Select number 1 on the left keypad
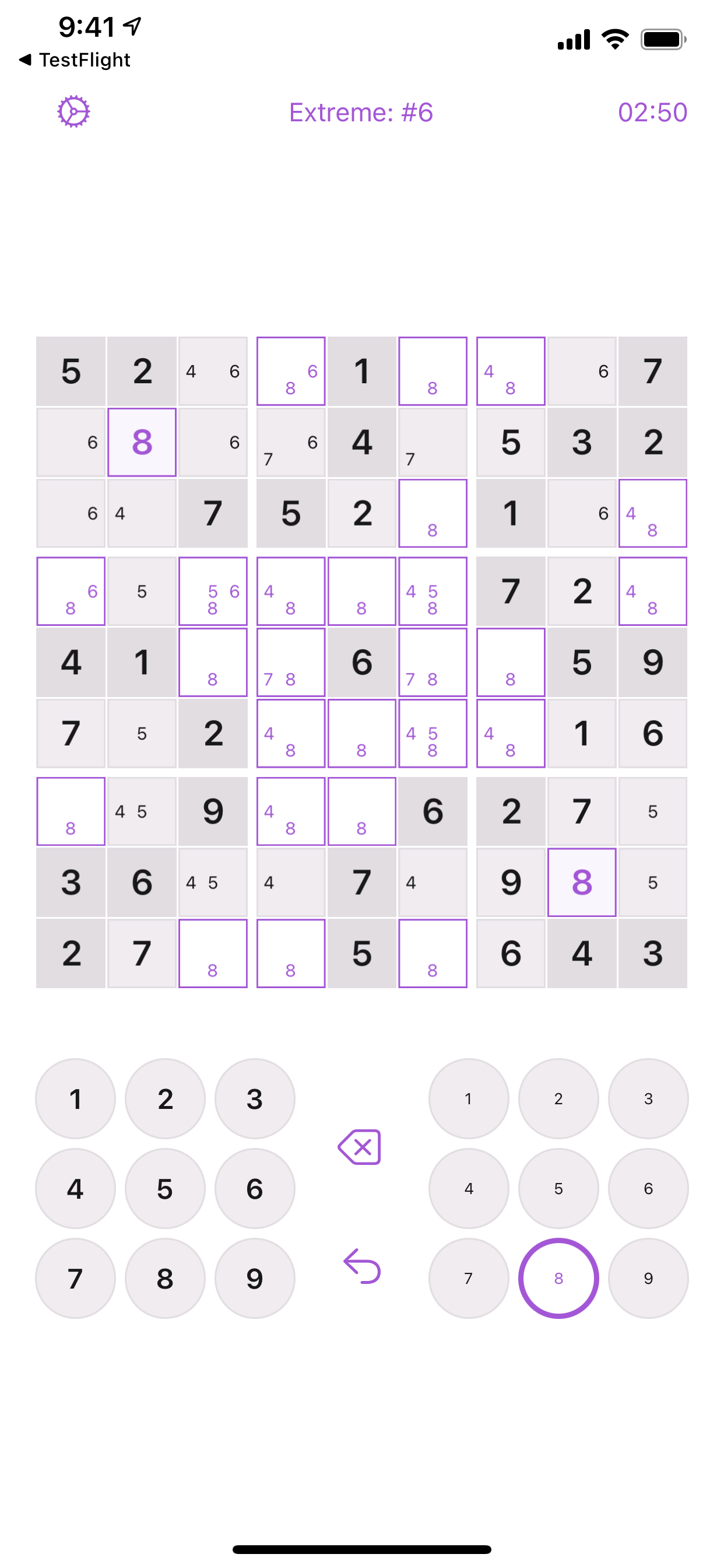 tap(74, 1098)
